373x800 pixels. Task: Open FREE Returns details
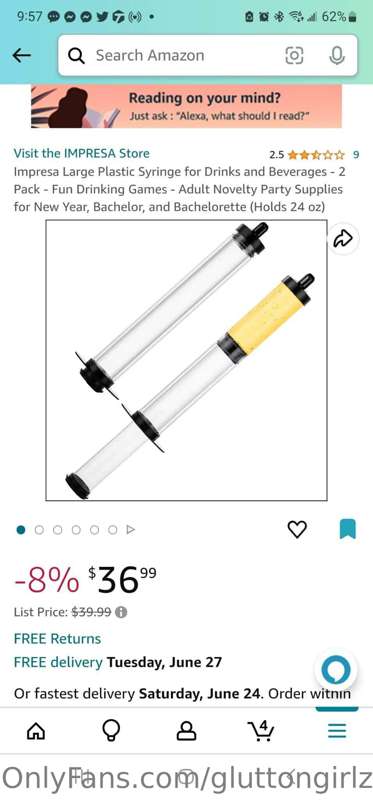tap(57, 638)
